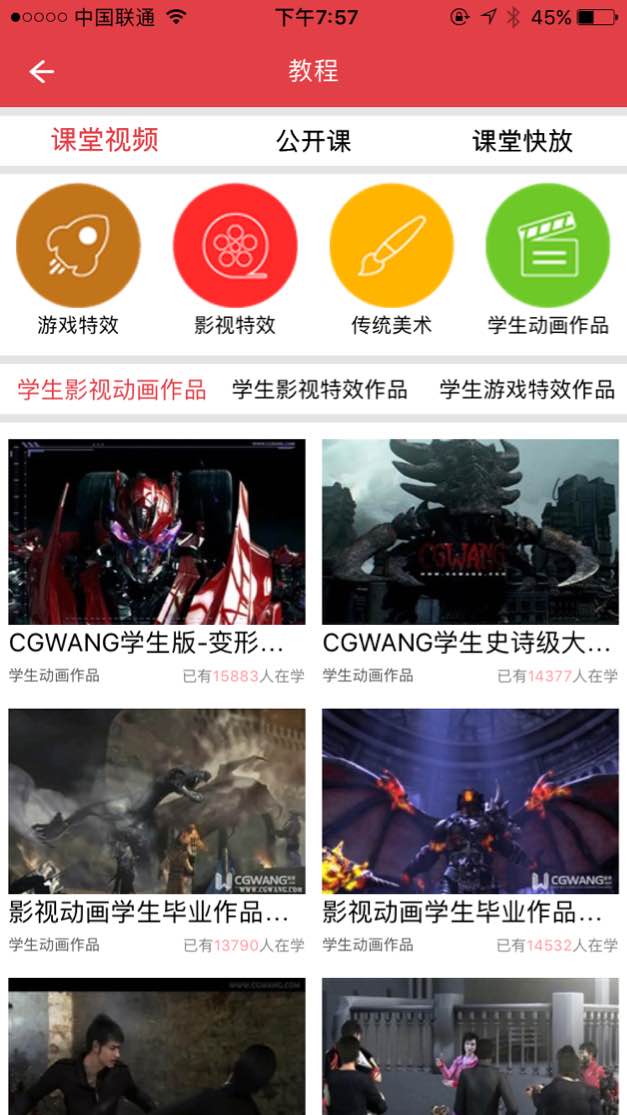Go back using the top-left arrow
This screenshot has height=1115, width=627.
click(41, 71)
